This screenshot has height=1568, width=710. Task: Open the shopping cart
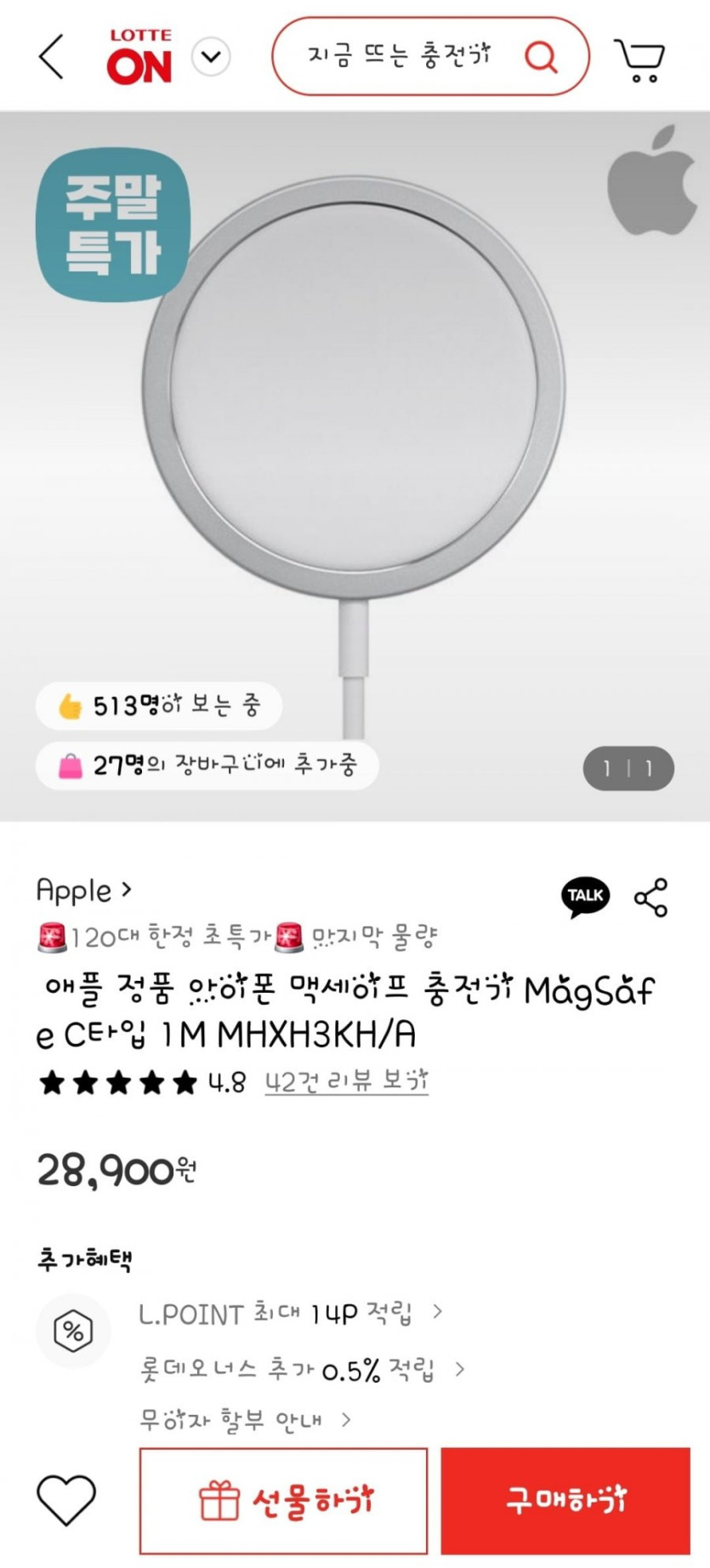(x=640, y=60)
